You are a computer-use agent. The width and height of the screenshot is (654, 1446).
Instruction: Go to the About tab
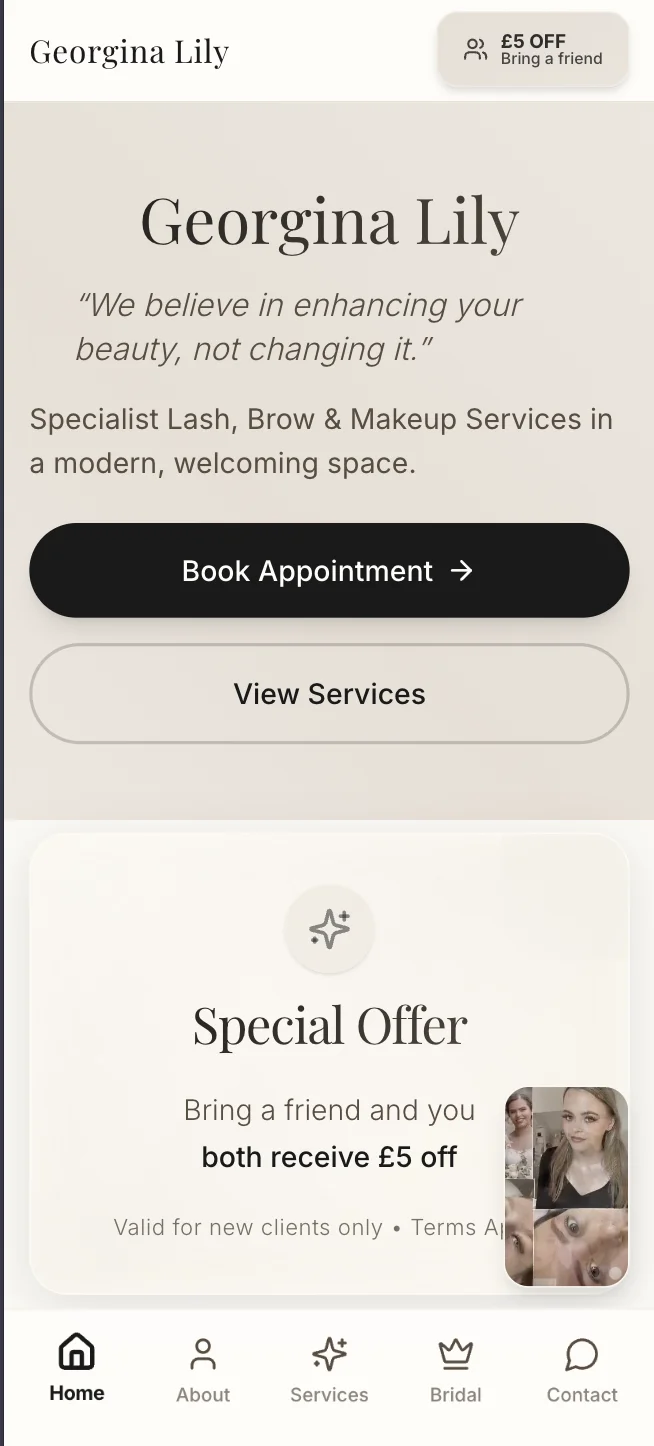point(203,1370)
